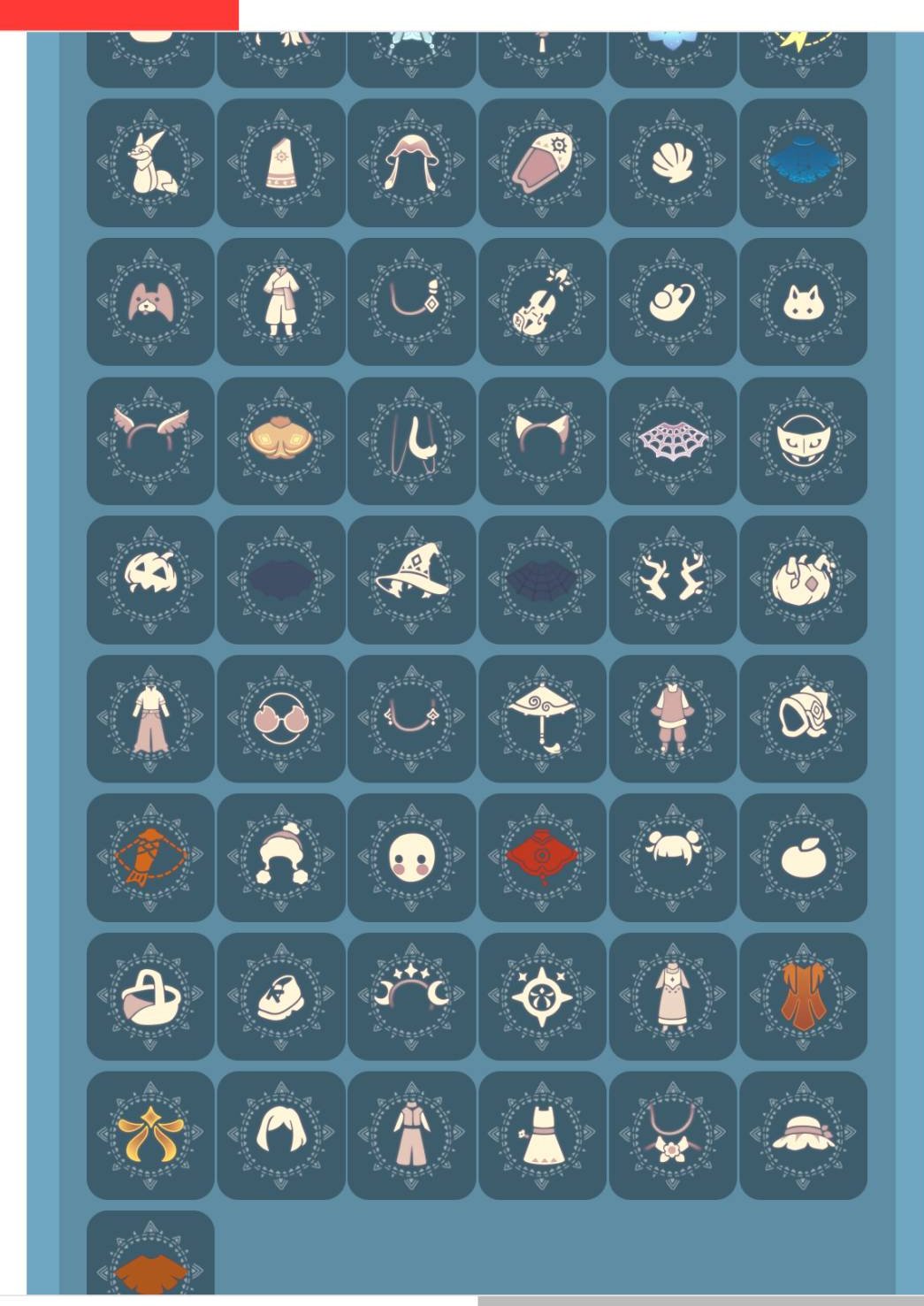924x1306 pixels.
Task: Tap the violin instrument tile
Action: [x=542, y=302]
